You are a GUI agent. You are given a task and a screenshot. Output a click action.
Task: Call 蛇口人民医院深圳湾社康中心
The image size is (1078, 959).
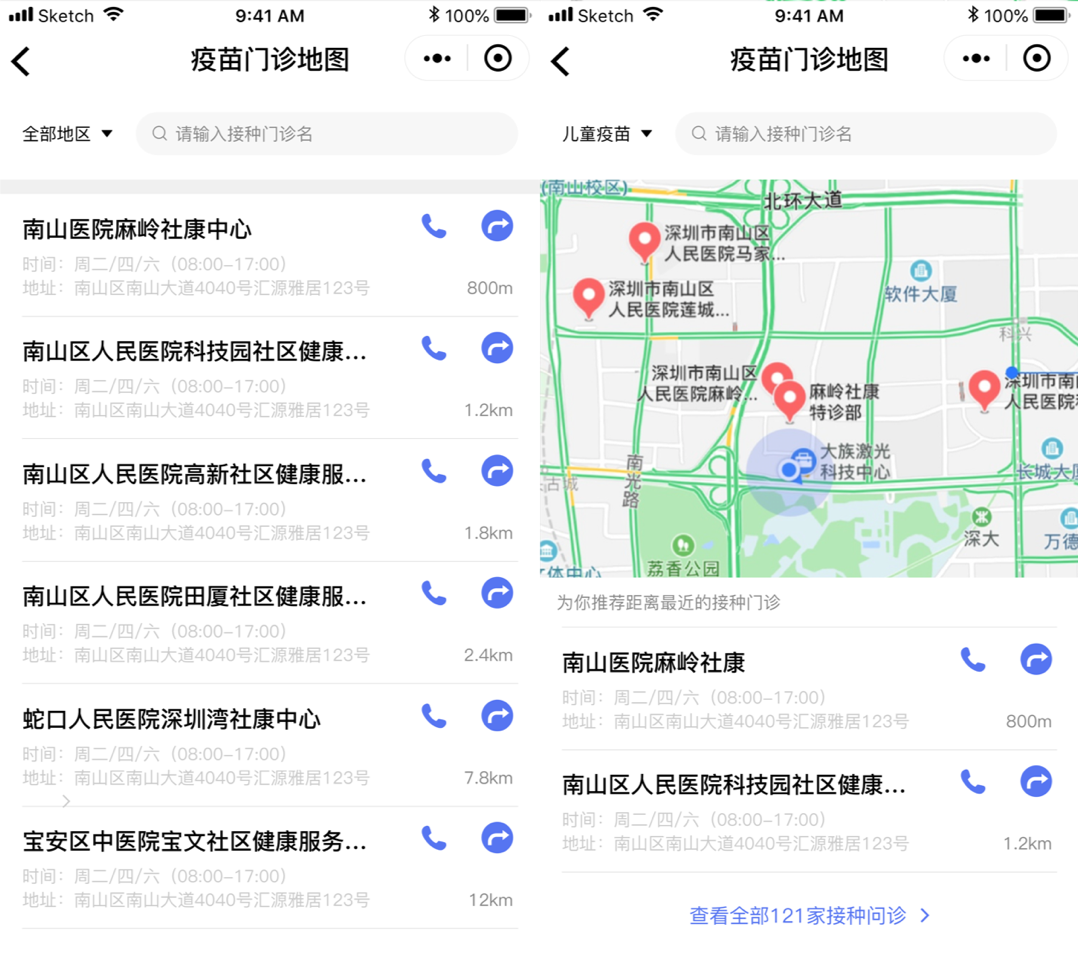click(434, 716)
